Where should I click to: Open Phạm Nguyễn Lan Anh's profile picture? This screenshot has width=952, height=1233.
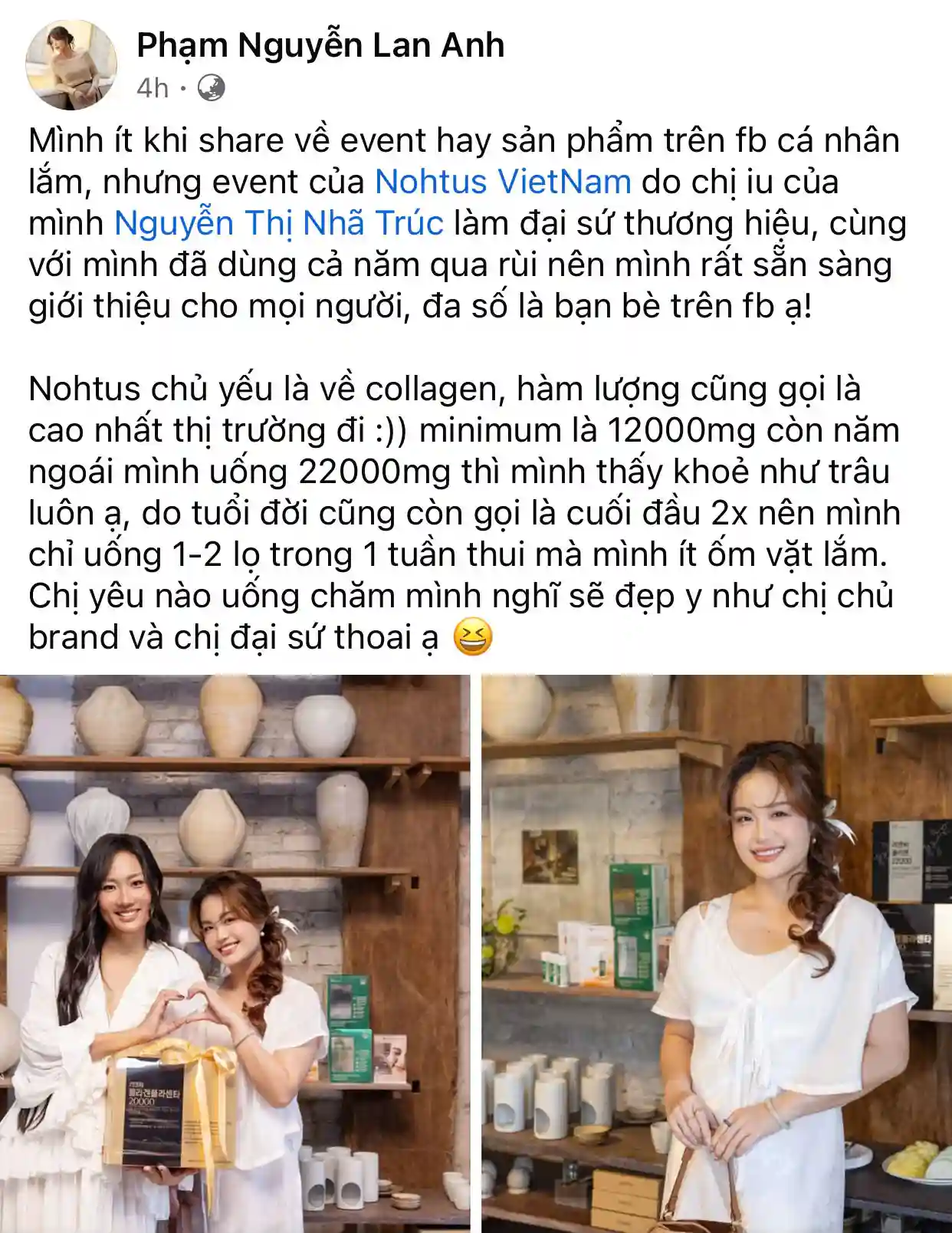coord(71,66)
